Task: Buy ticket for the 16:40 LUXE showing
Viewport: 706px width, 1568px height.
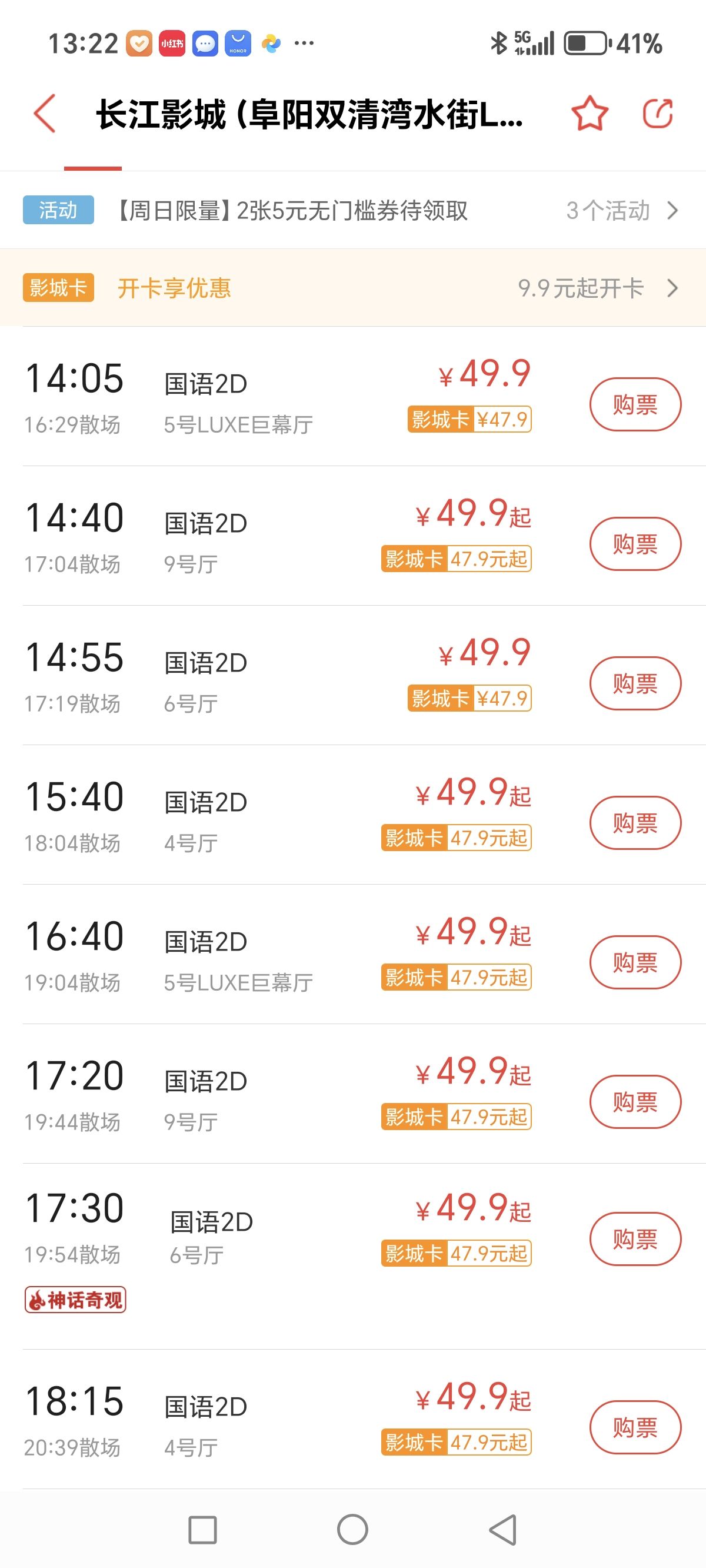Action: click(635, 962)
